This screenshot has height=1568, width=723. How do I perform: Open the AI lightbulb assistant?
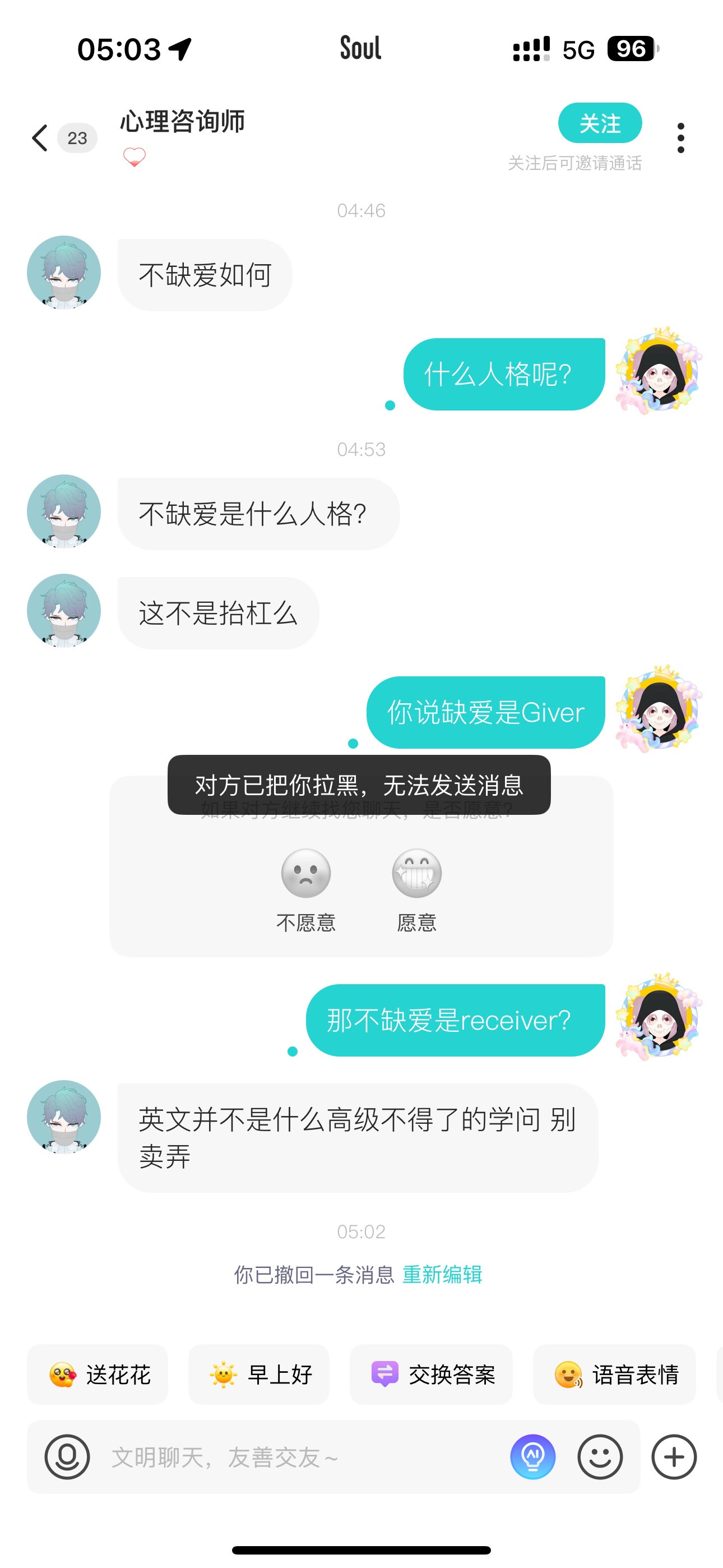[532, 1456]
